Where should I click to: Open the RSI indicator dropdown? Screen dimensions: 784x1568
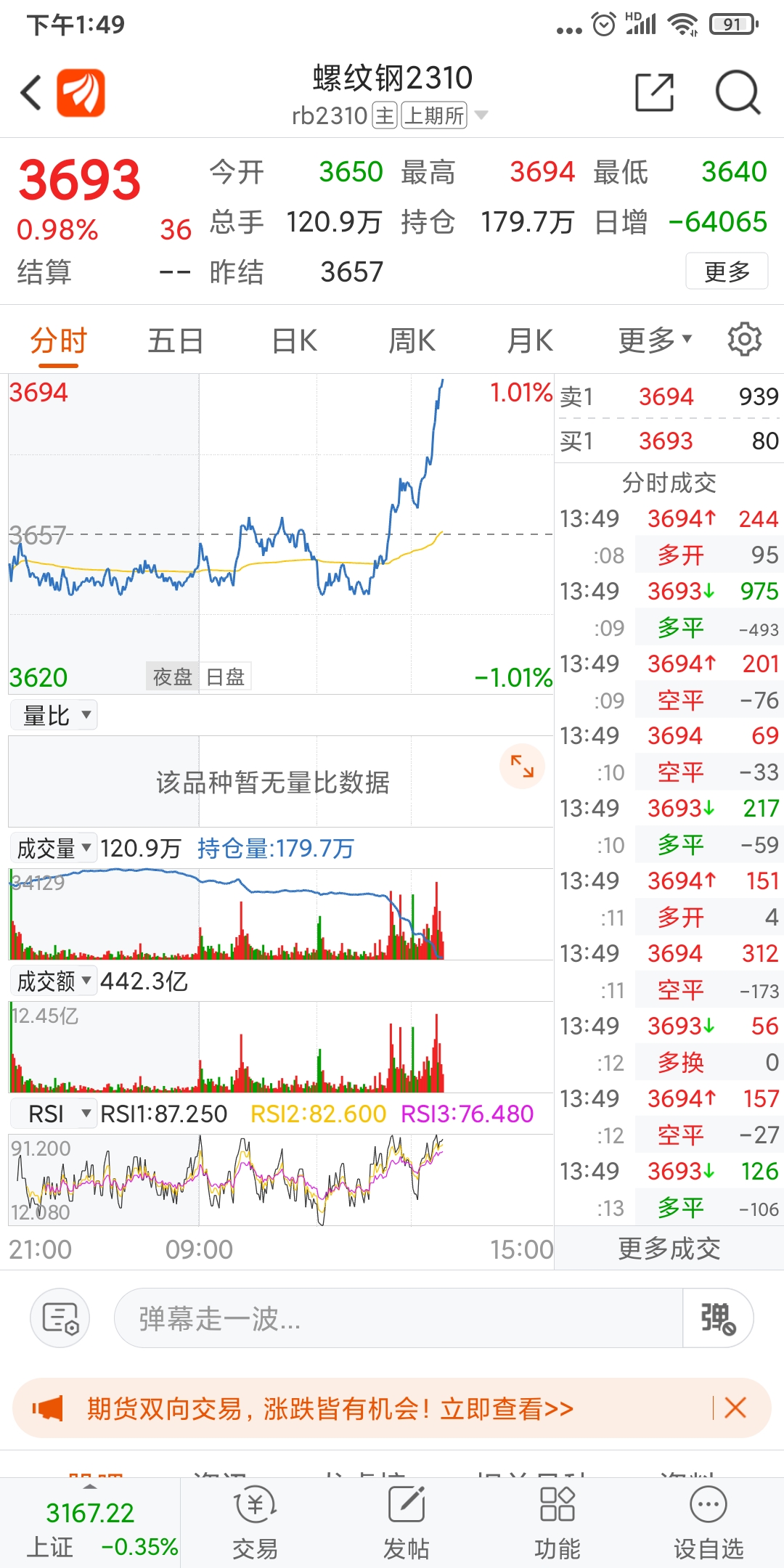[54, 1114]
